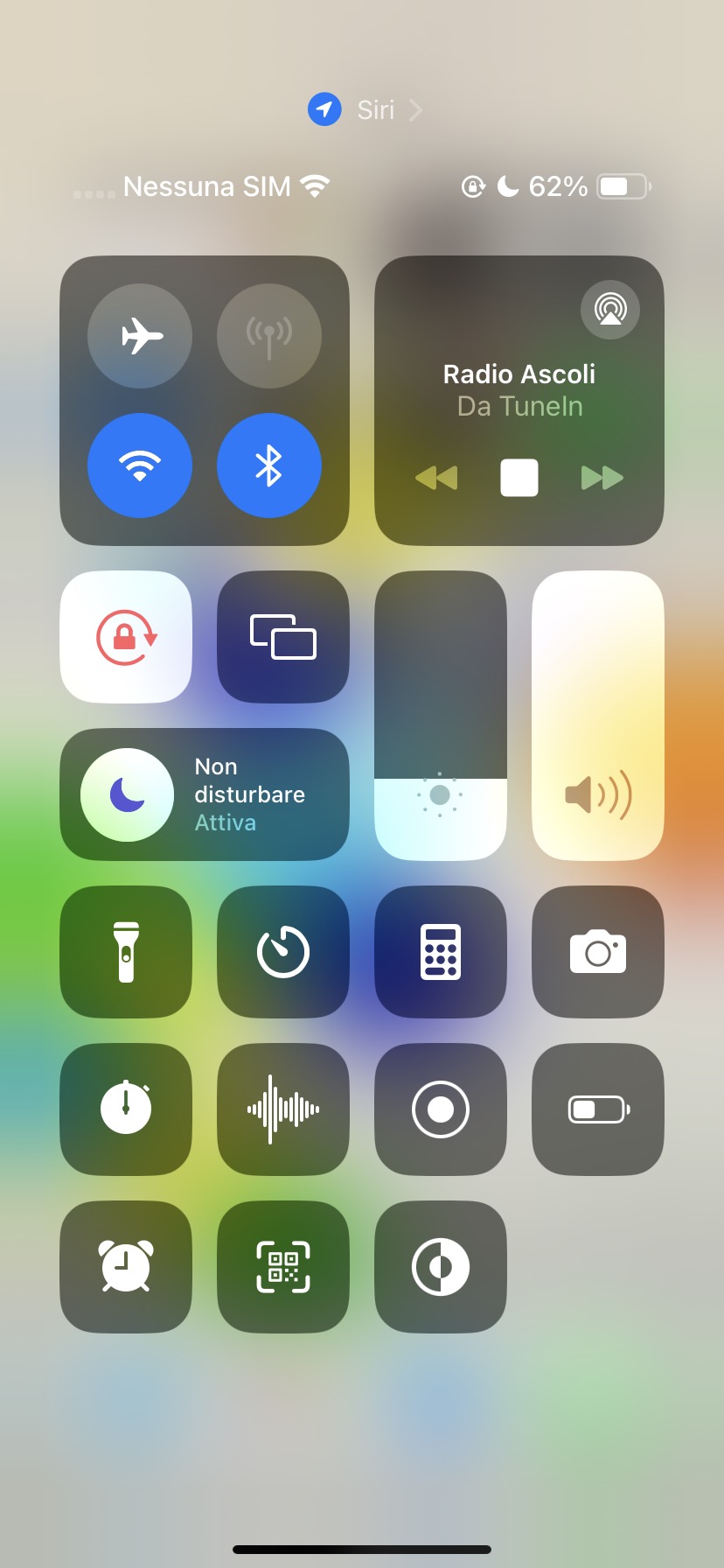Image resolution: width=724 pixels, height=1568 pixels.
Task: Disable Non disturbare mode
Action: pyautogui.click(x=128, y=794)
